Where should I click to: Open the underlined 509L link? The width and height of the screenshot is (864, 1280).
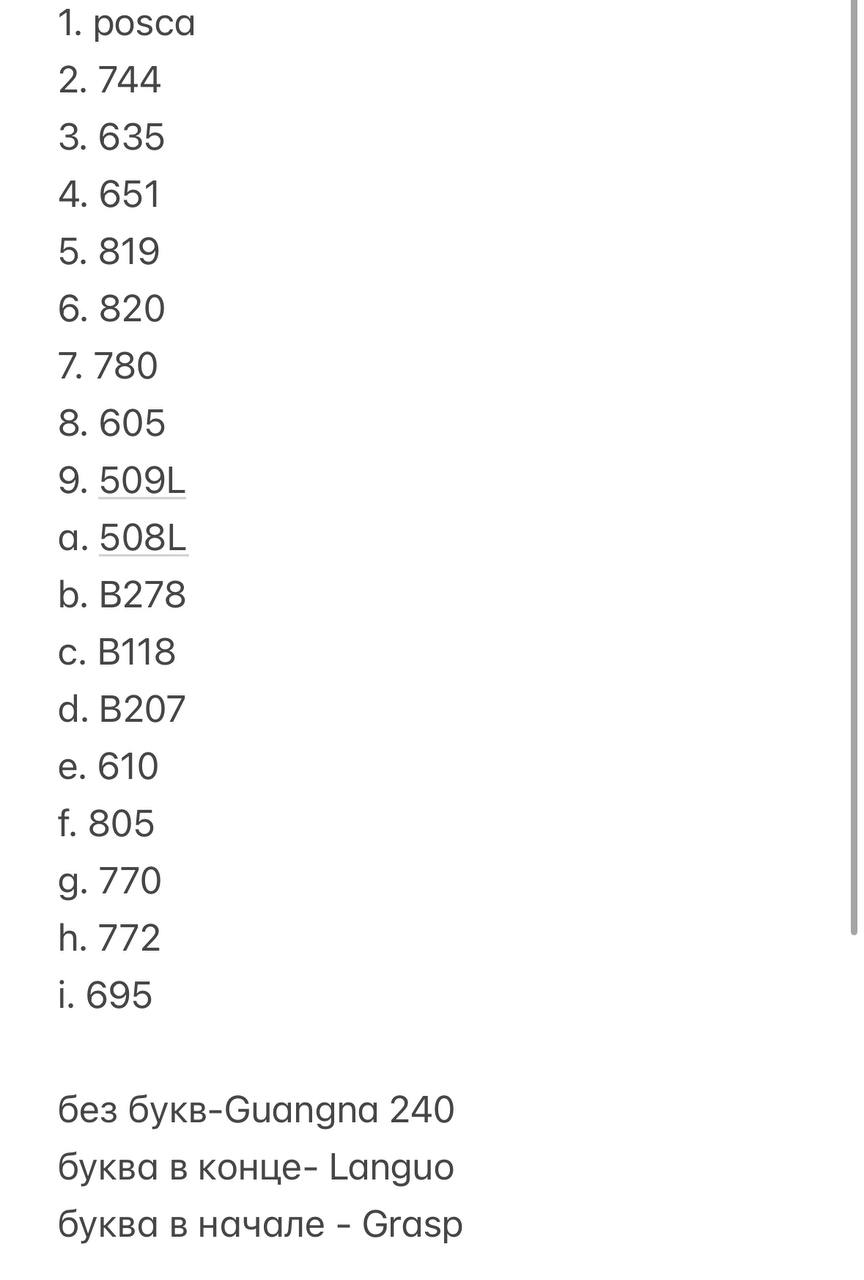(x=142, y=481)
